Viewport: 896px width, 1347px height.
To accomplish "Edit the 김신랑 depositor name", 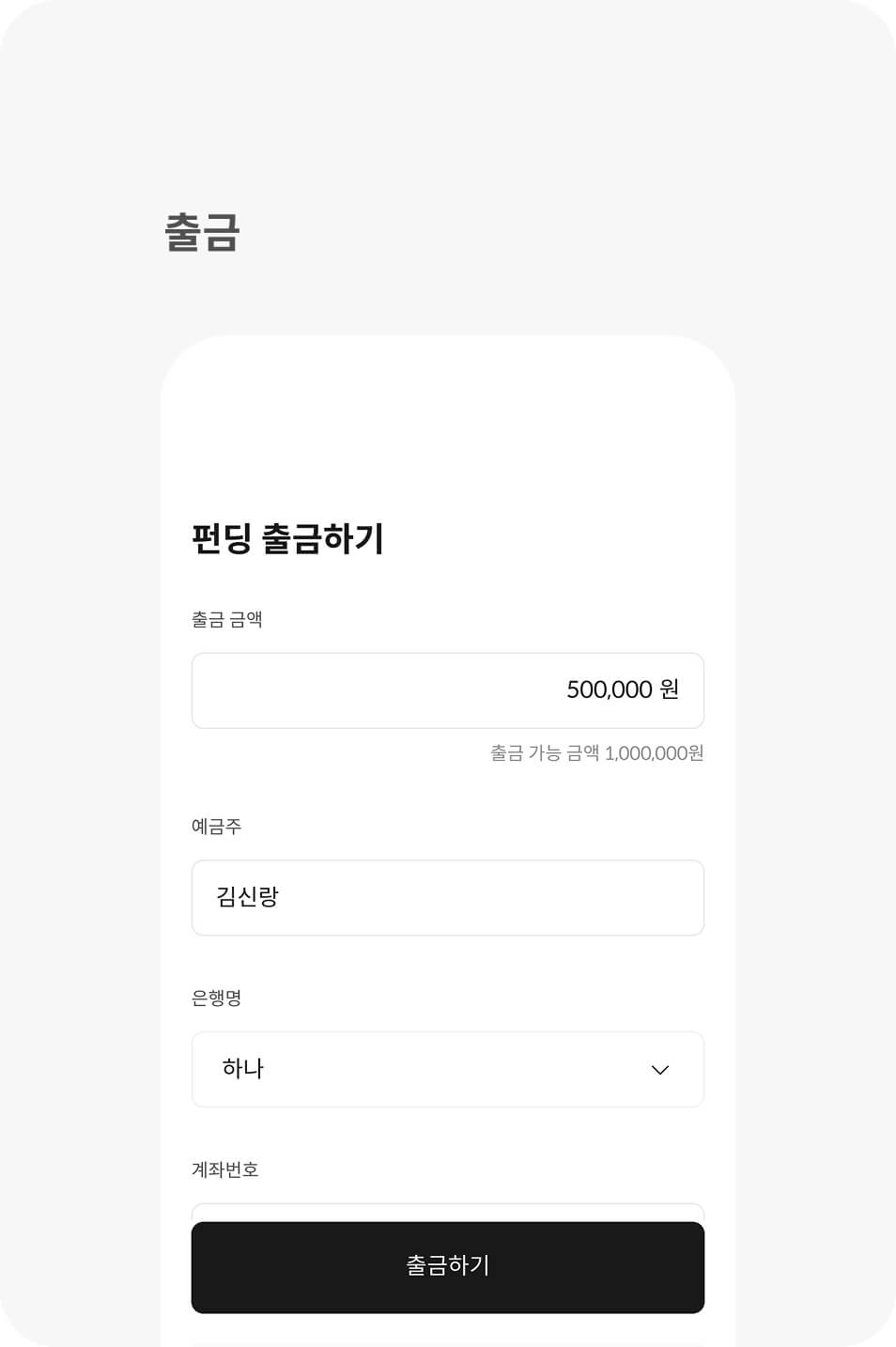I will 247,897.
